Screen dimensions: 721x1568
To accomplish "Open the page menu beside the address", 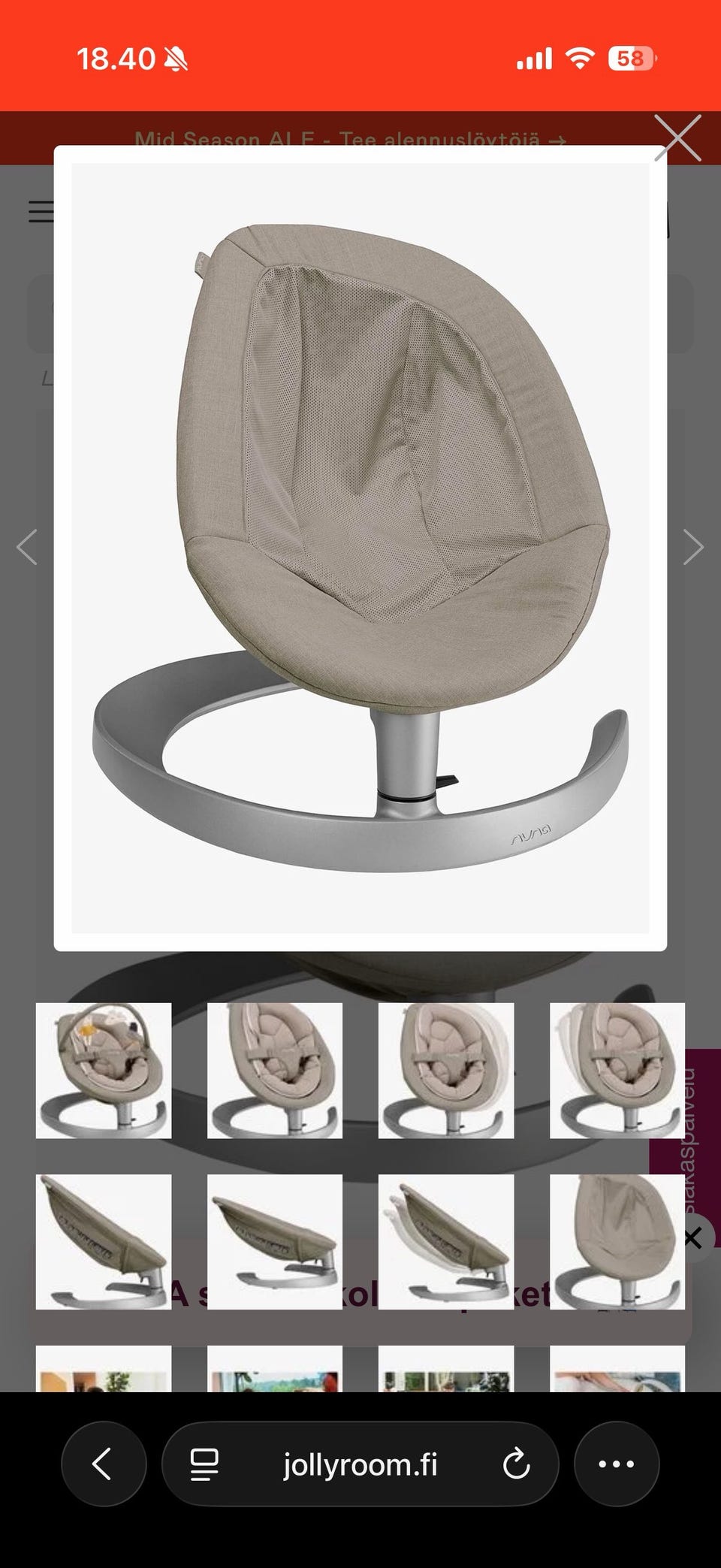I will [x=204, y=1464].
